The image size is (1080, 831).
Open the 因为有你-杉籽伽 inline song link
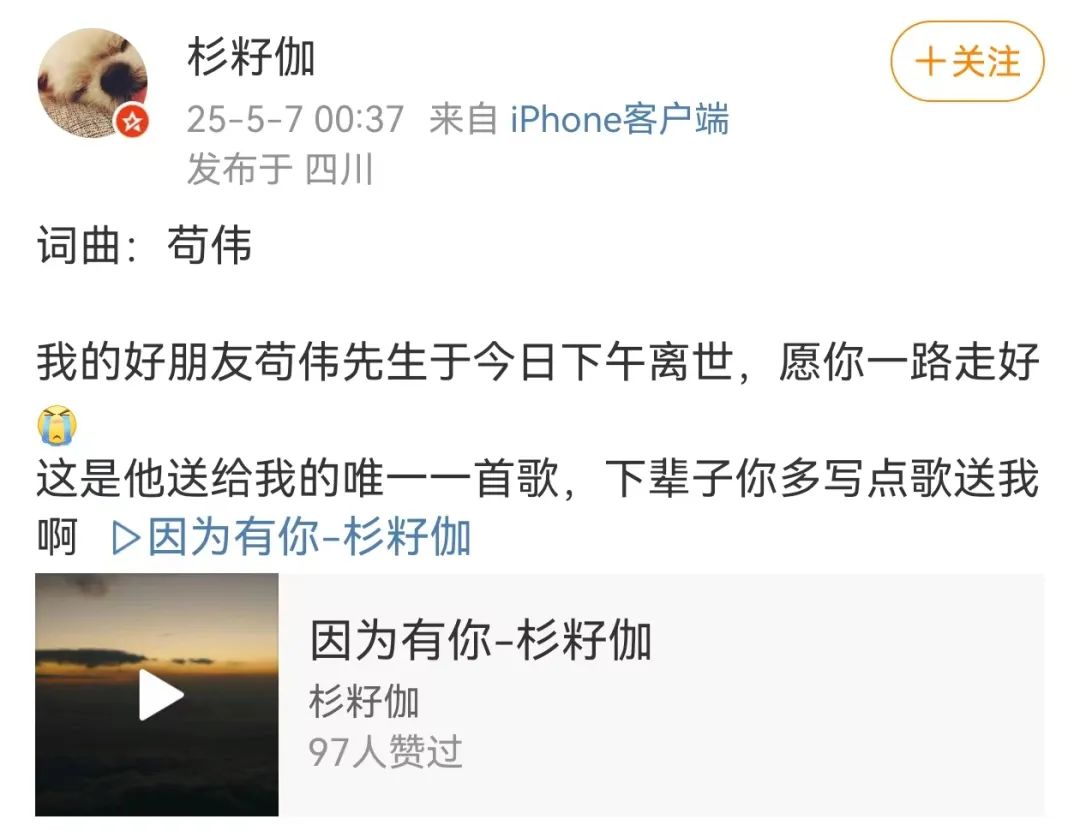pos(291,537)
